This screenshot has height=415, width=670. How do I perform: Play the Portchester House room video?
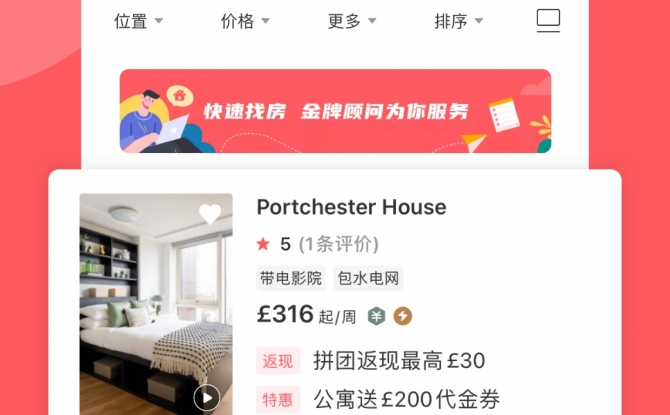coord(206,397)
